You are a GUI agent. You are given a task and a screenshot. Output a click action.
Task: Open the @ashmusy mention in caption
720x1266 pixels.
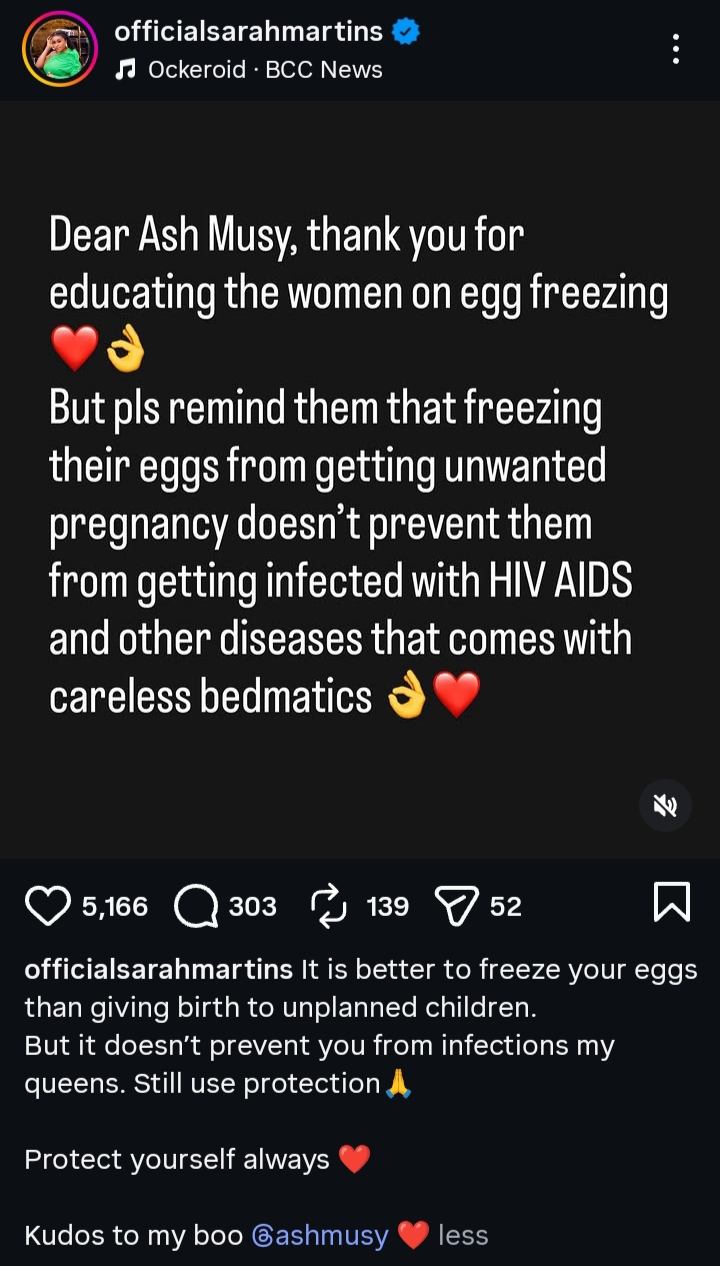[x=320, y=1235]
